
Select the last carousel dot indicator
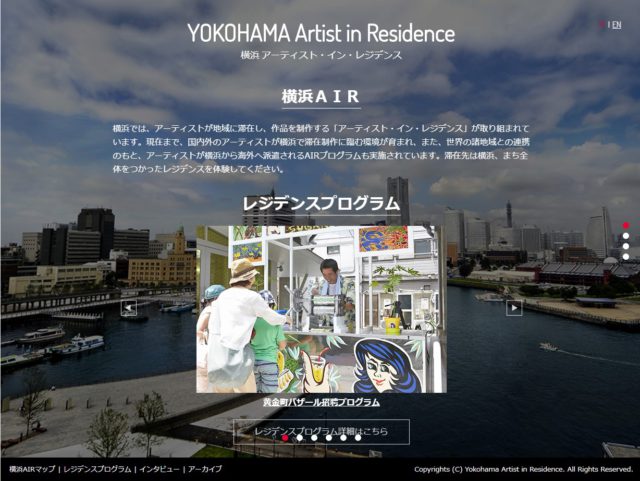coord(358,438)
